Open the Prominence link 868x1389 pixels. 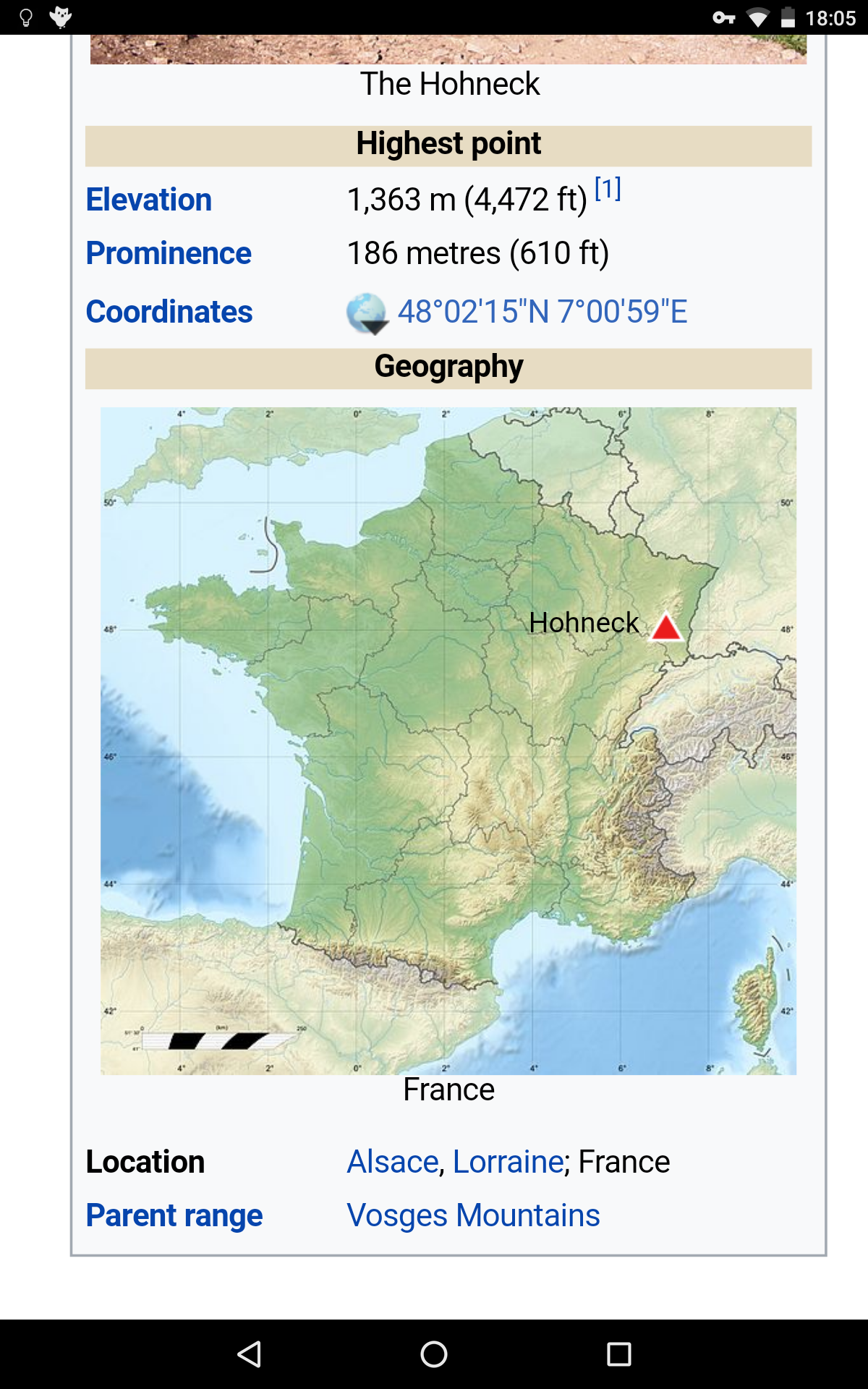(x=168, y=253)
